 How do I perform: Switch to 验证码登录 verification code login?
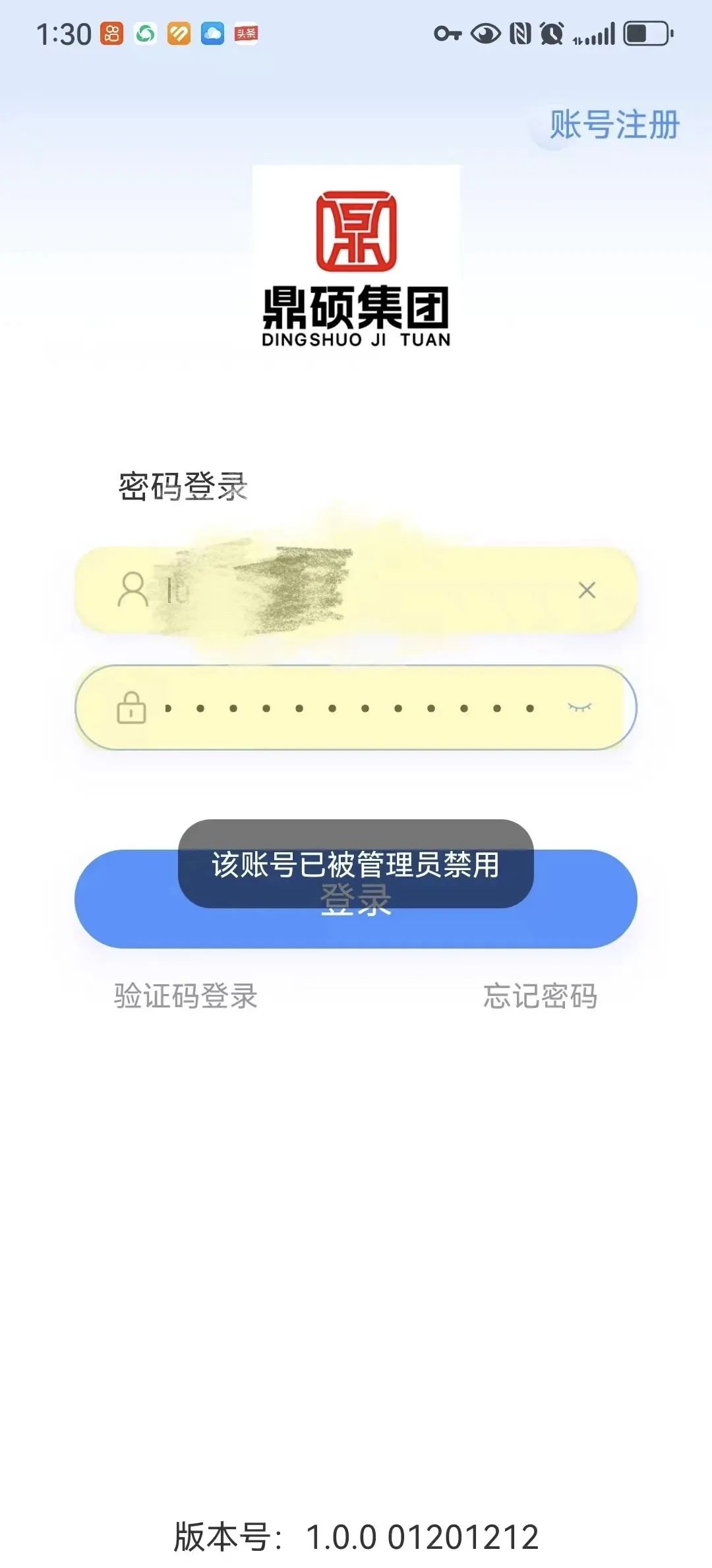(x=186, y=995)
